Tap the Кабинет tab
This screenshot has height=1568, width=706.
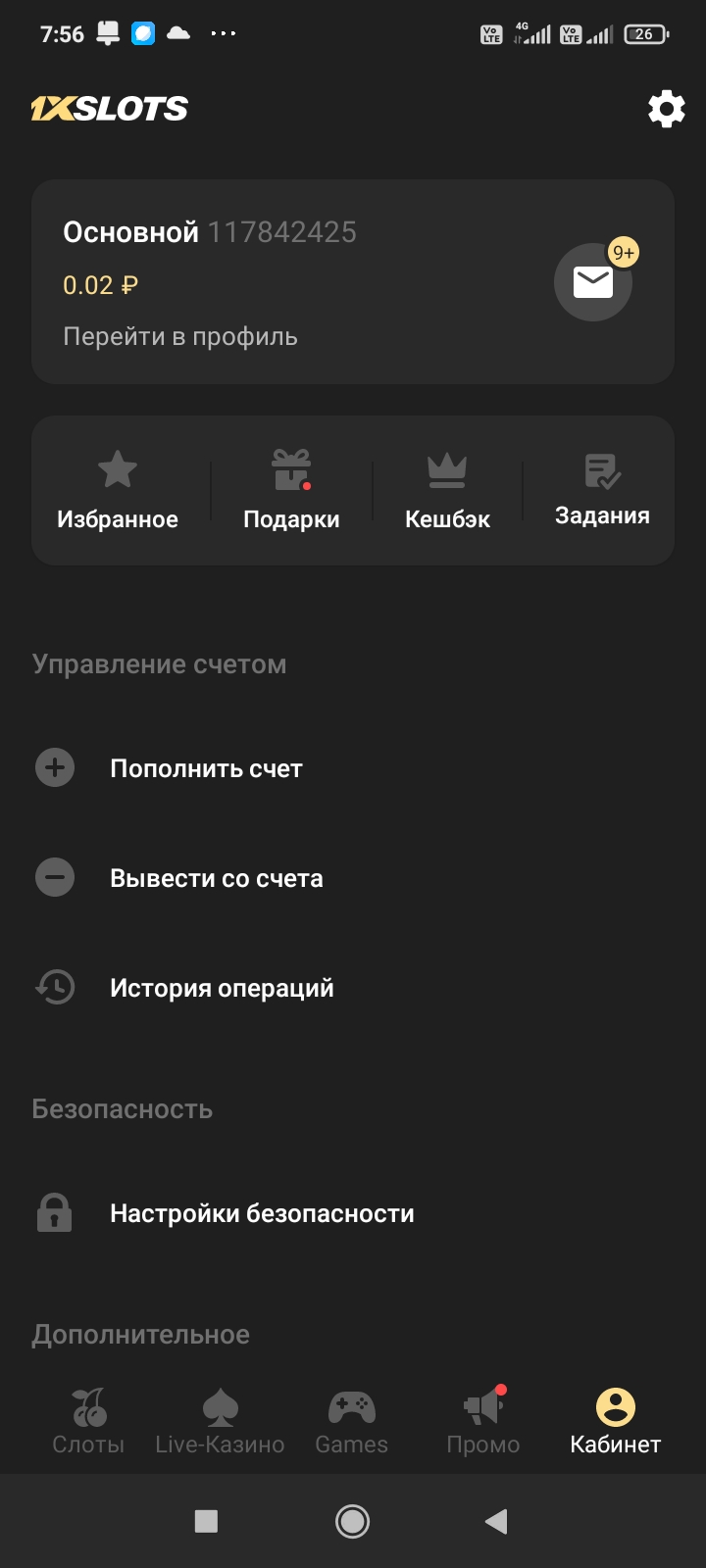coord(616,1421)
